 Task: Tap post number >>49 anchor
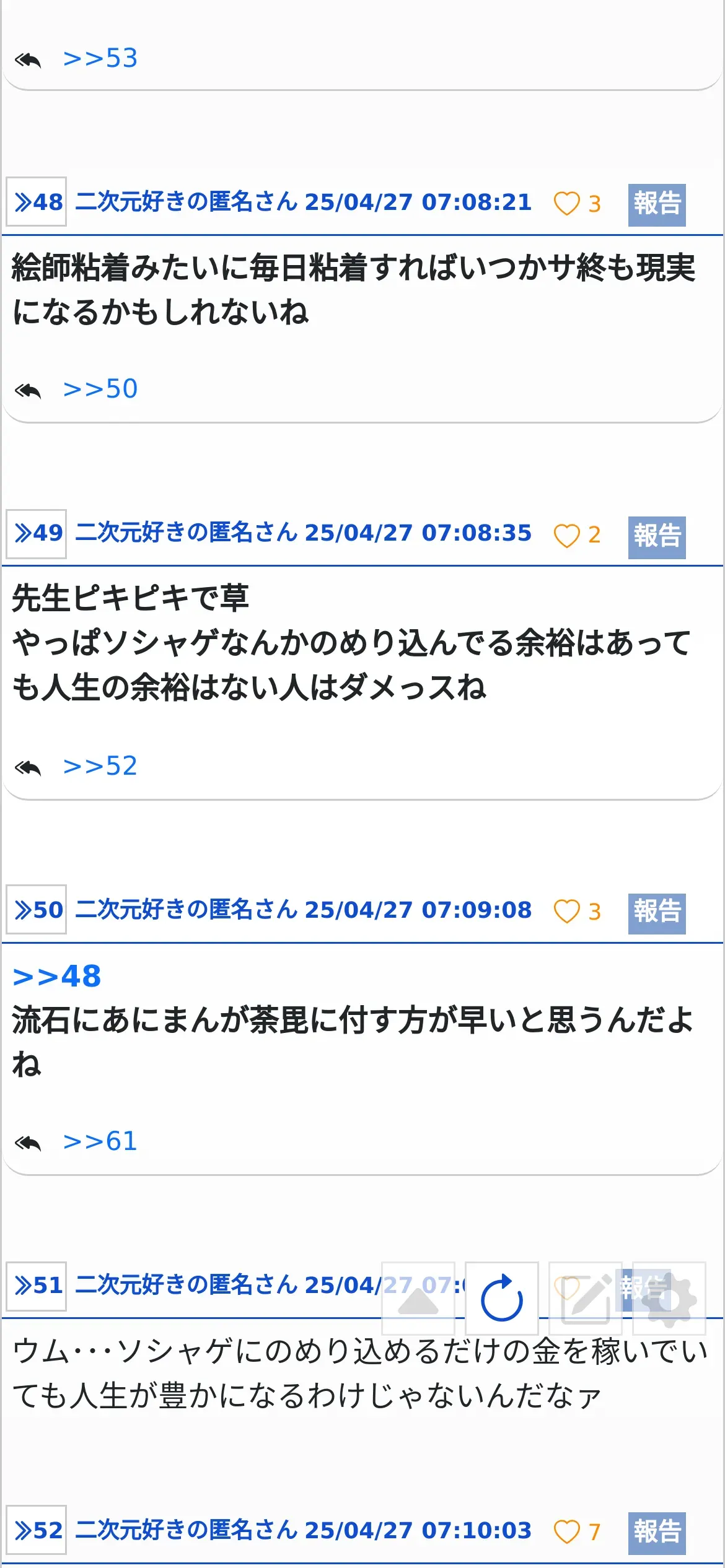coord(37,534)
